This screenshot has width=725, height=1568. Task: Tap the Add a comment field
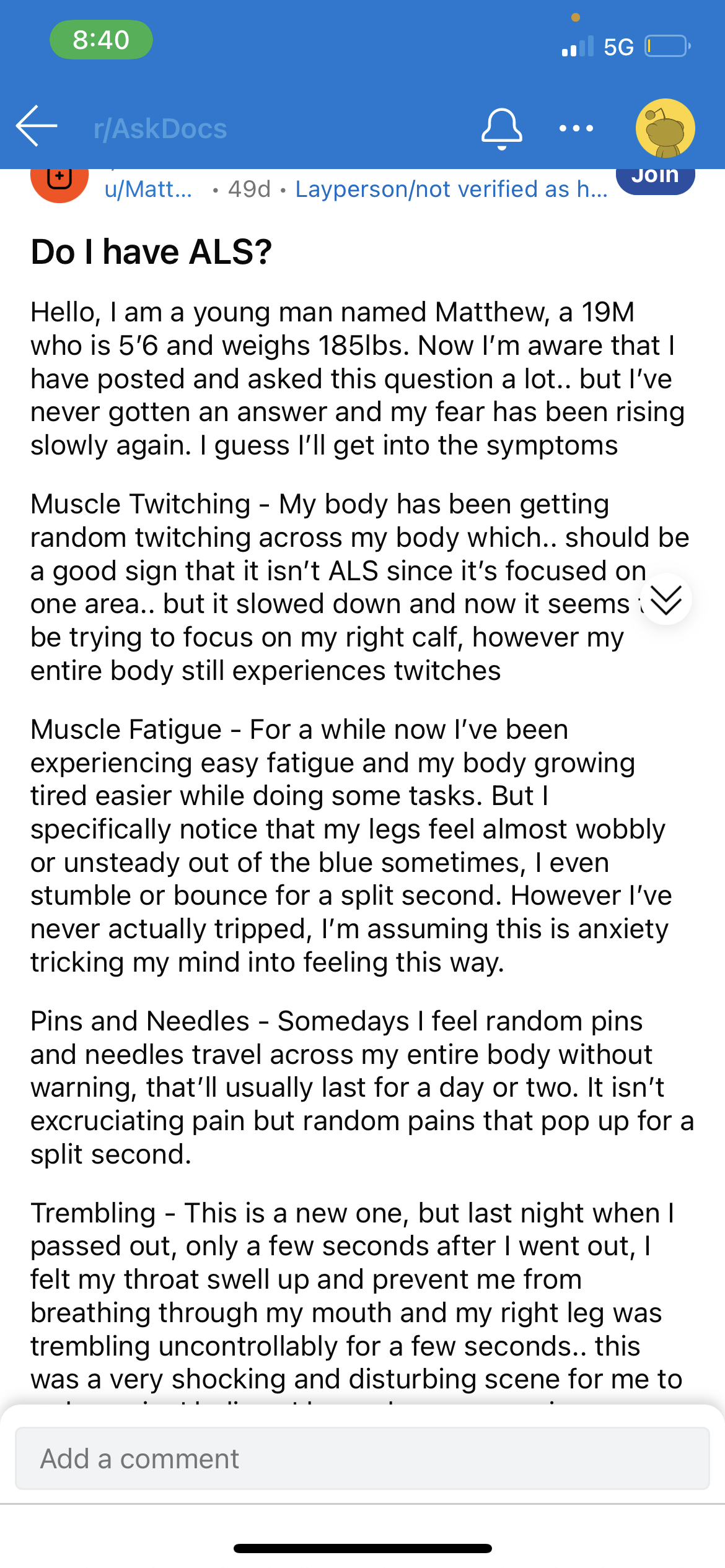[x=362, y=1458]
